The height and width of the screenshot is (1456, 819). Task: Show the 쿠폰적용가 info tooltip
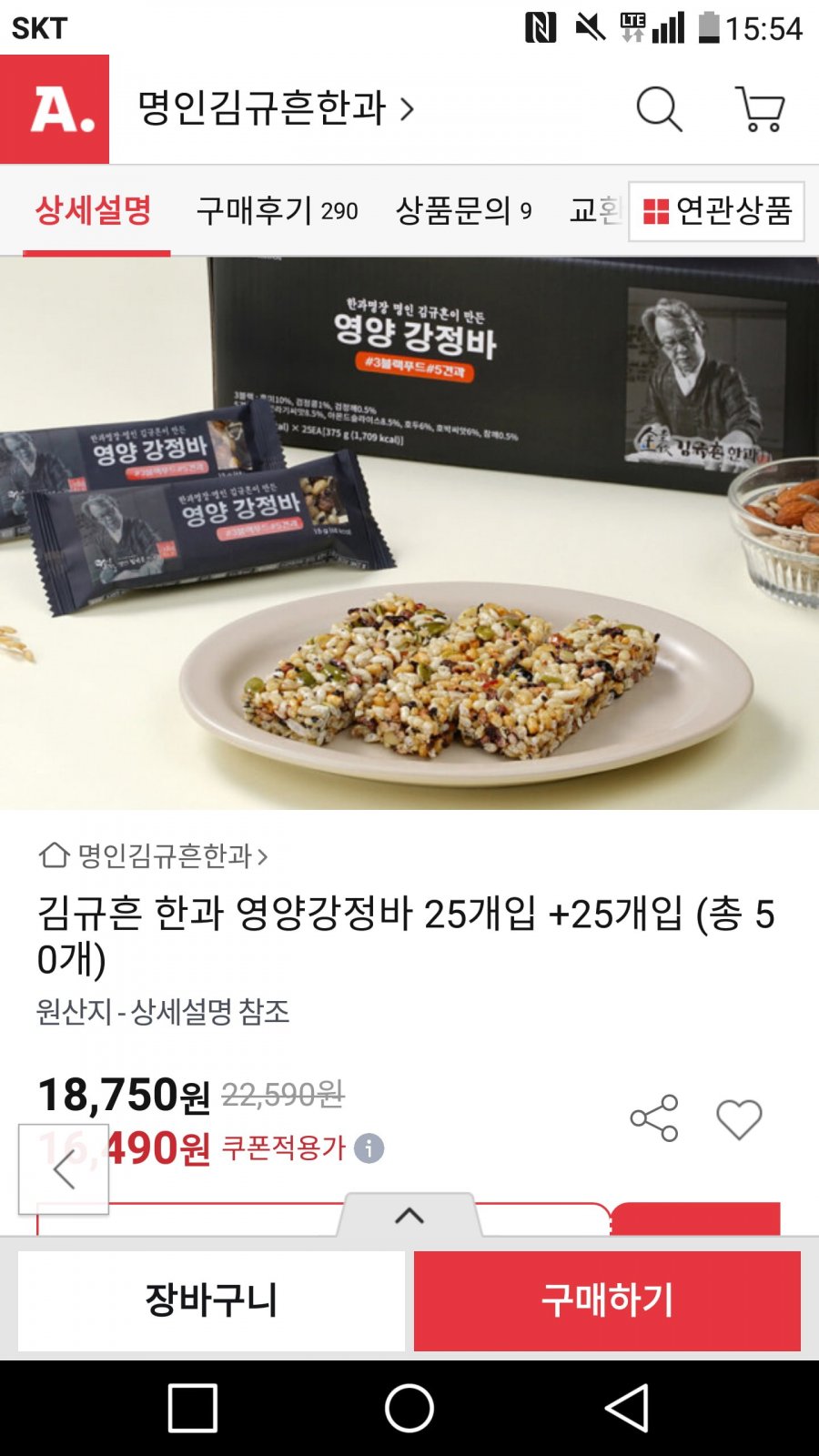pos(369,1148)
